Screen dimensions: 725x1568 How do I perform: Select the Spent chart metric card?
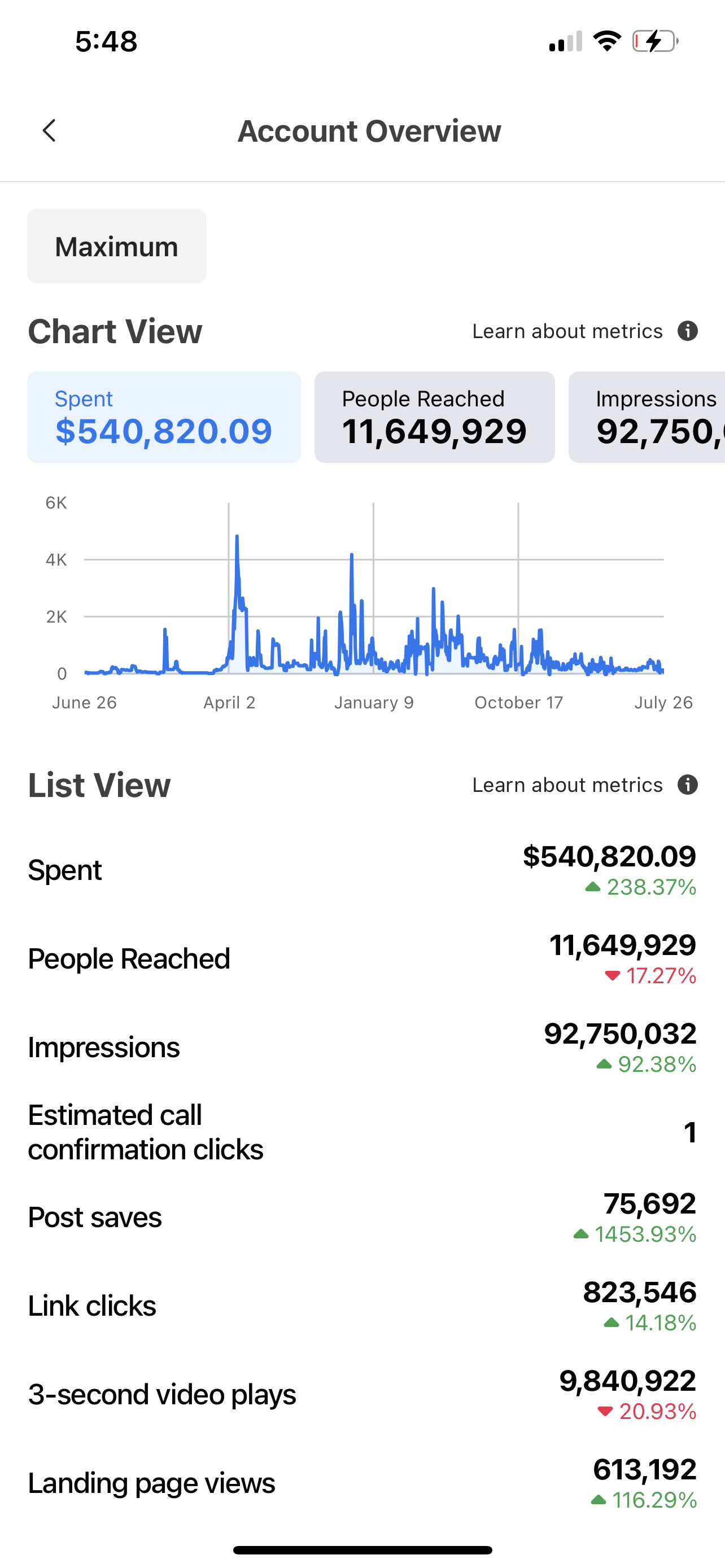(164, 417)
